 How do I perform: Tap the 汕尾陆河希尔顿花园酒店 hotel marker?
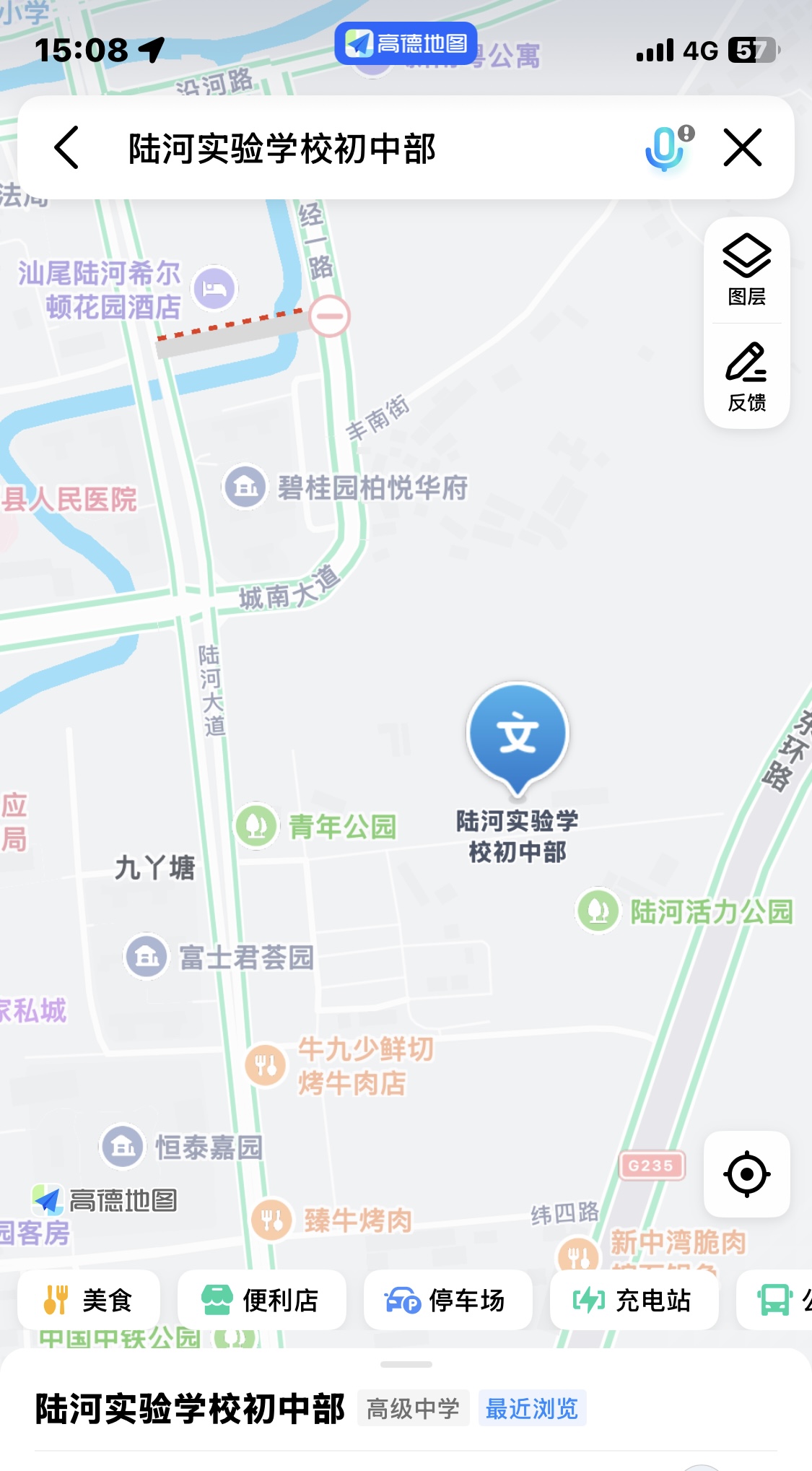pyautogui.click(x=215, y=289)
